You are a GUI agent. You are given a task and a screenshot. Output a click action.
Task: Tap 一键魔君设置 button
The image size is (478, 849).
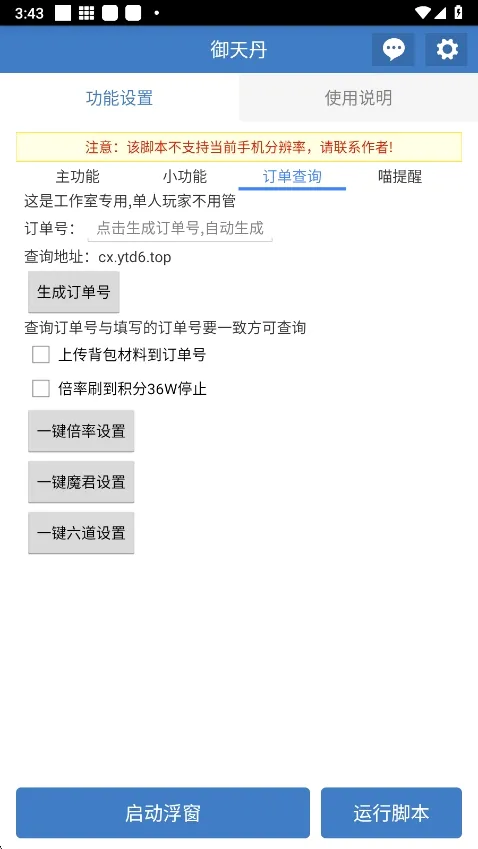(81, 482)
